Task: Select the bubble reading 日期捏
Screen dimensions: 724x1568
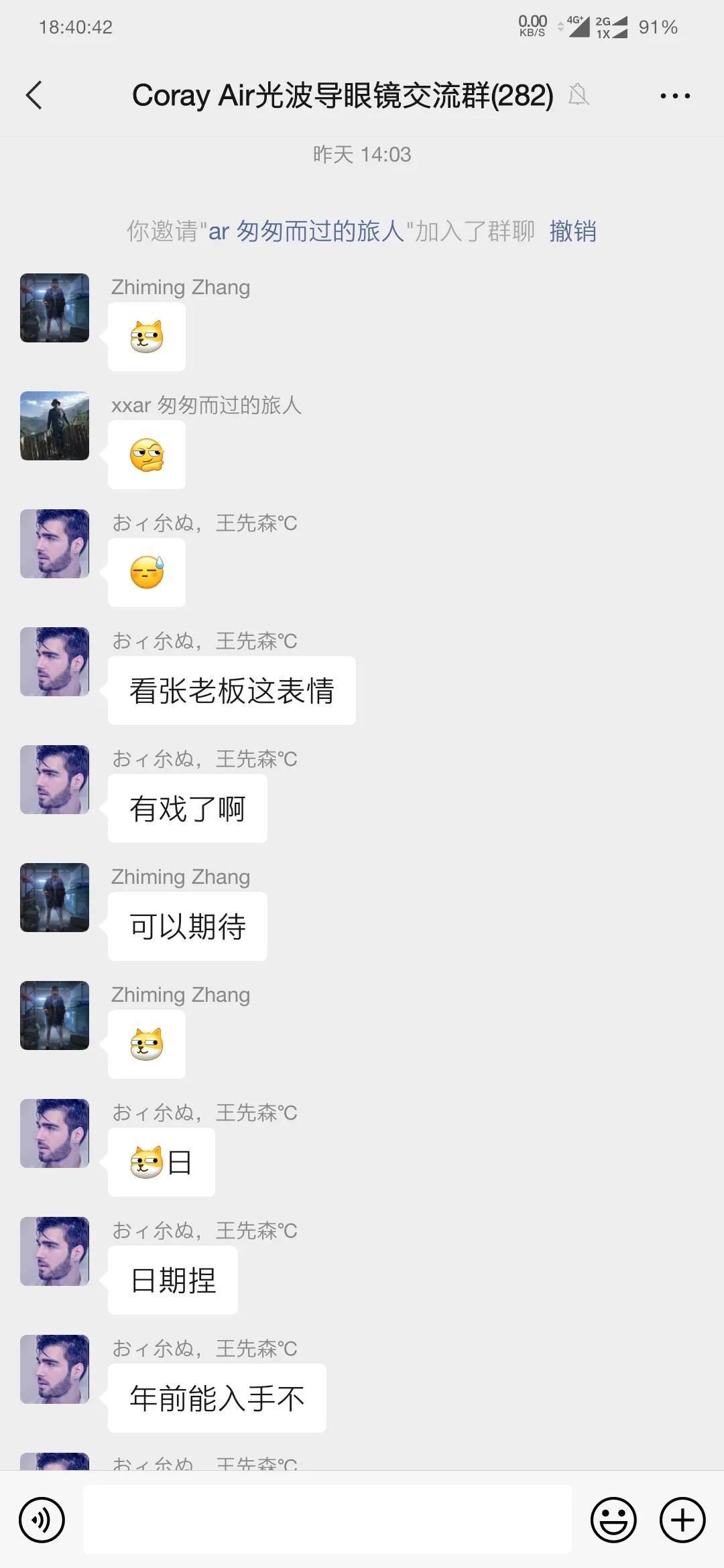Action: pos(172,1279)
